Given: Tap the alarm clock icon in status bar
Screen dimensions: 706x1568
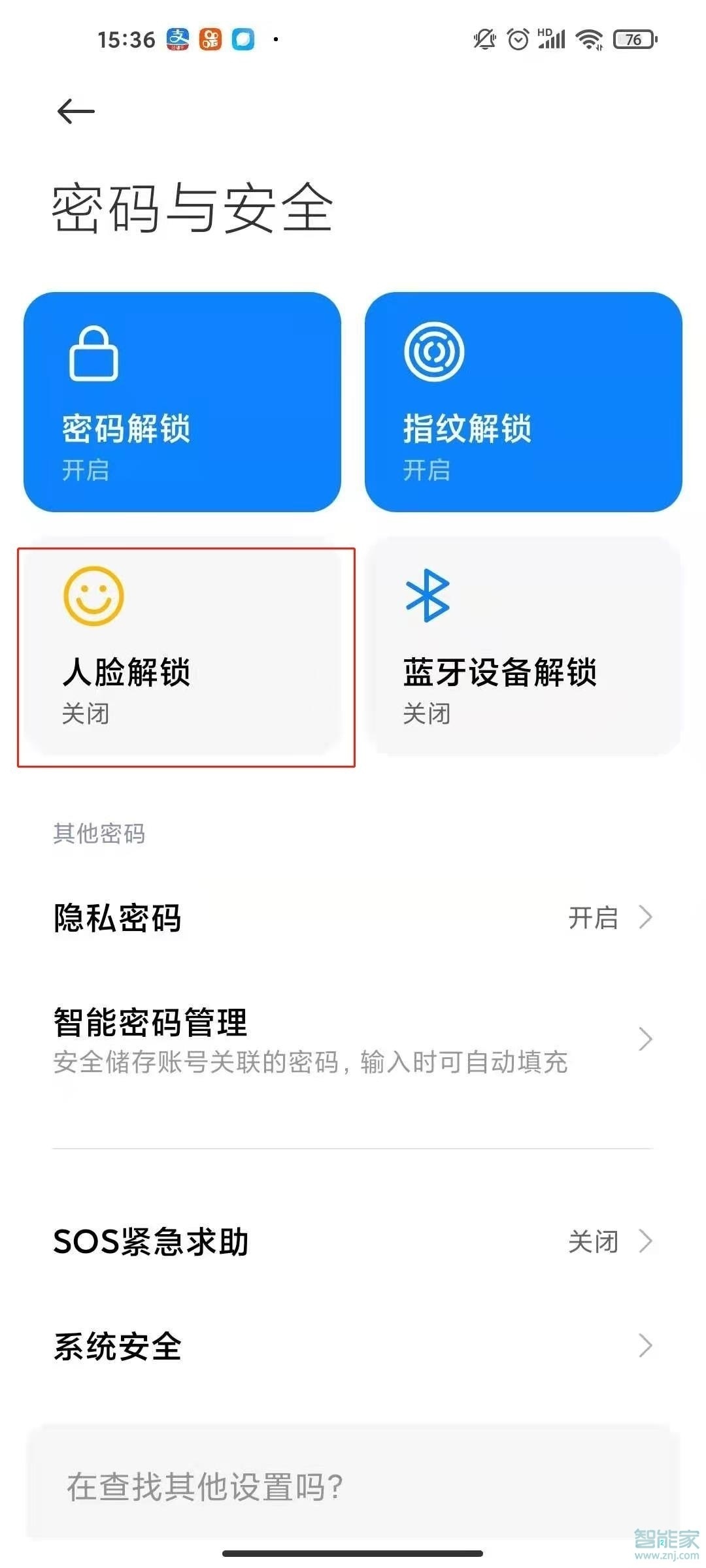Looking at the screenshot, I should (518, 39).
